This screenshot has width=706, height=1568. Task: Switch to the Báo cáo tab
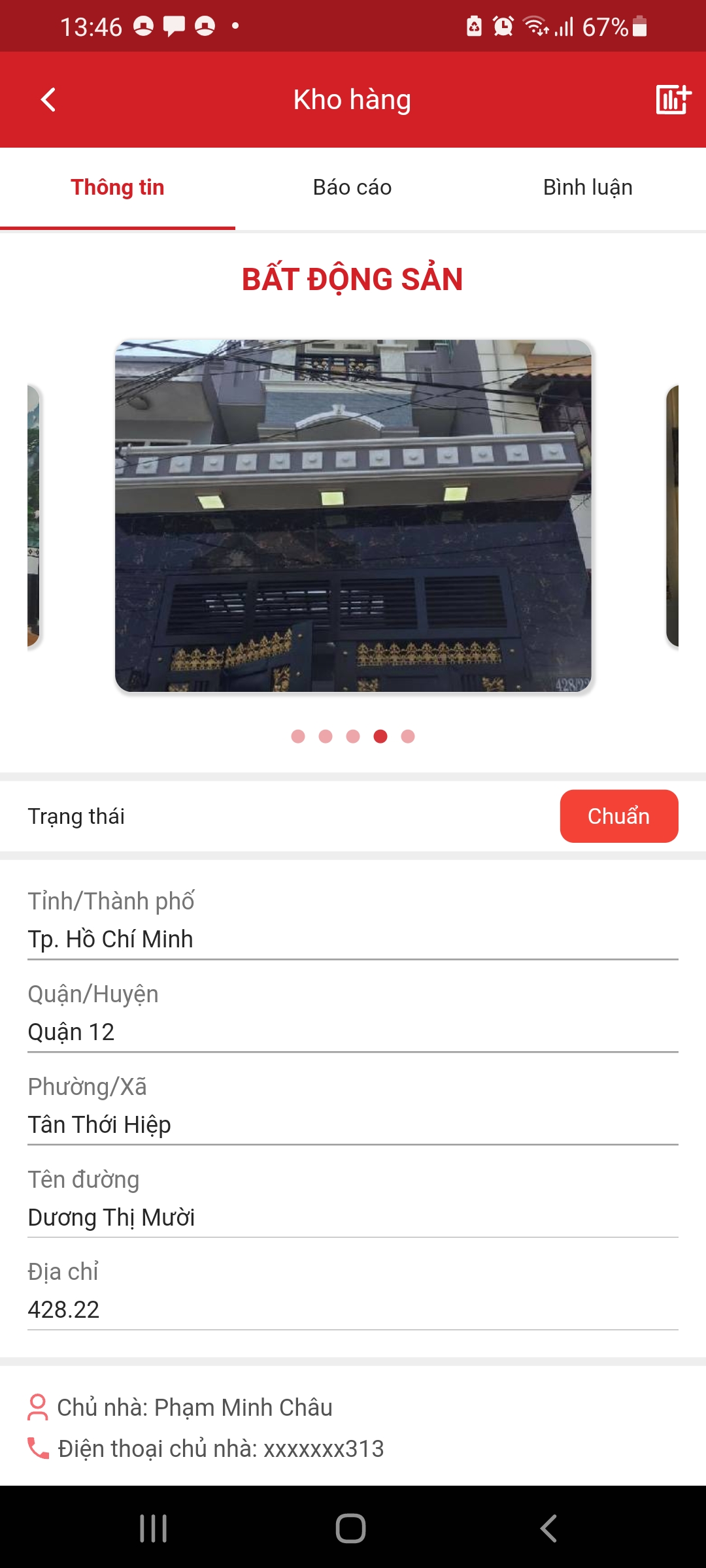[x=352, y=188]
